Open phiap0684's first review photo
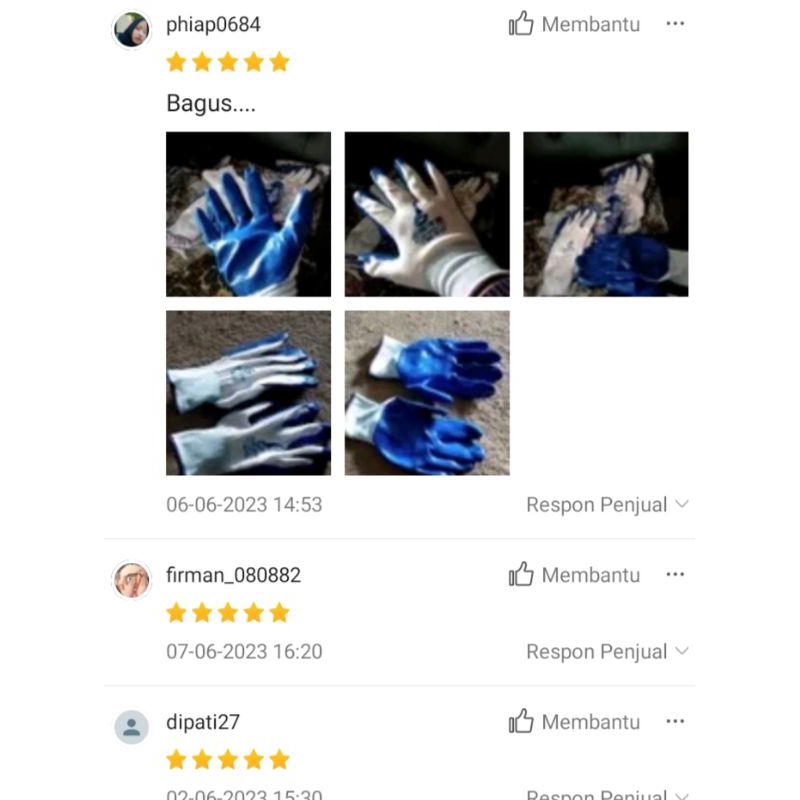800x800 pixels. tap(248, 214)
